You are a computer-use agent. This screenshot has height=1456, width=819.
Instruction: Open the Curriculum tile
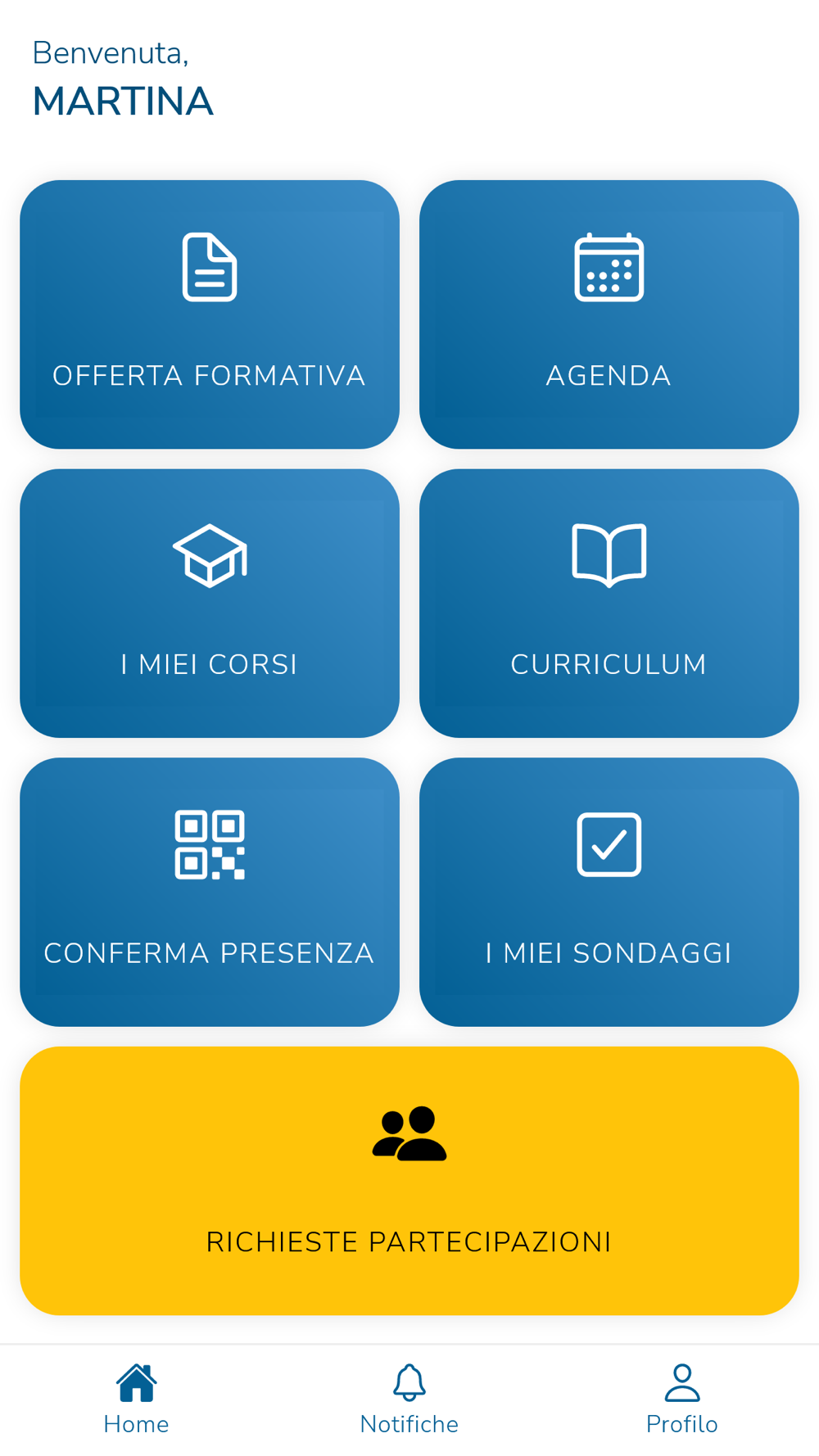pyautogui.click(x=609, y=604)
